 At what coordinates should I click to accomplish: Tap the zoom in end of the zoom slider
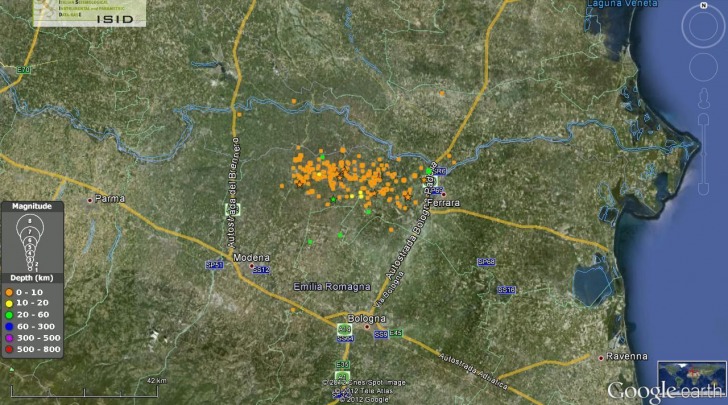pyautogui.click(x=702, y=119)
